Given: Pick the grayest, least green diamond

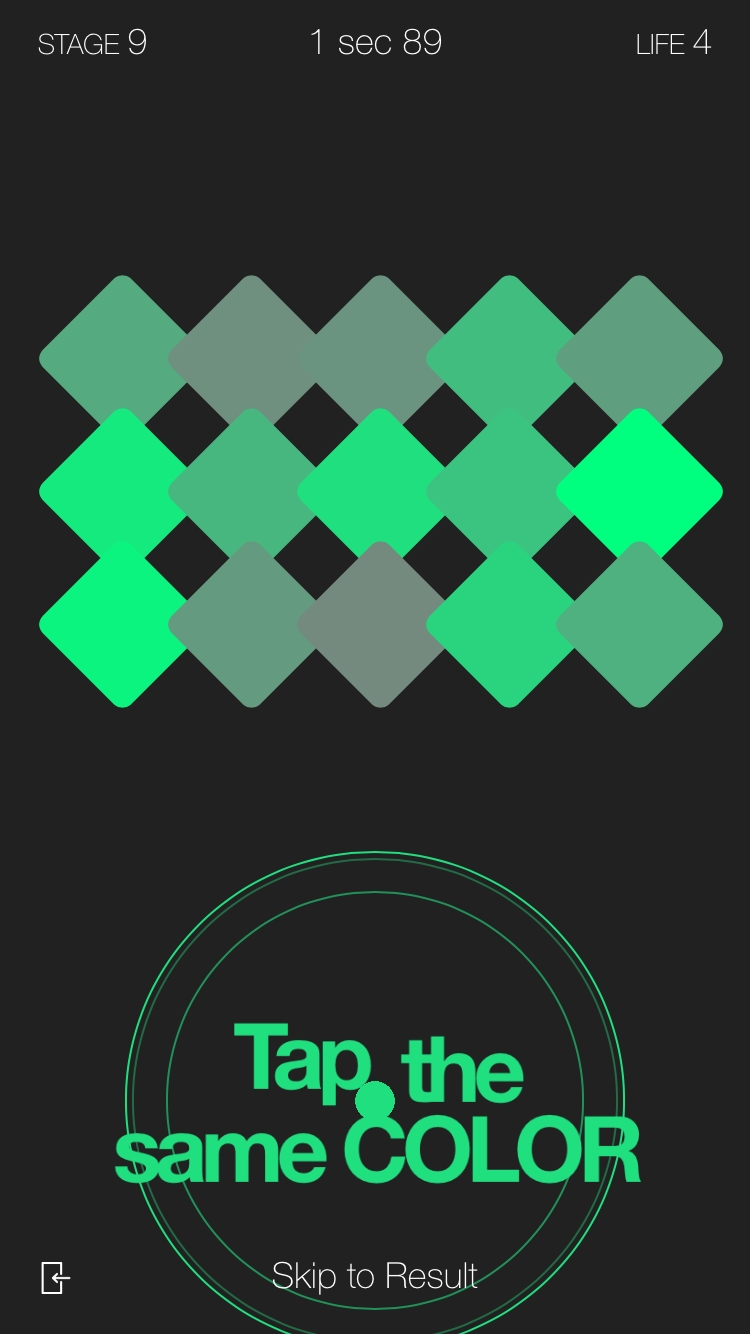Looking at the screenshot, I should [381, 624].
